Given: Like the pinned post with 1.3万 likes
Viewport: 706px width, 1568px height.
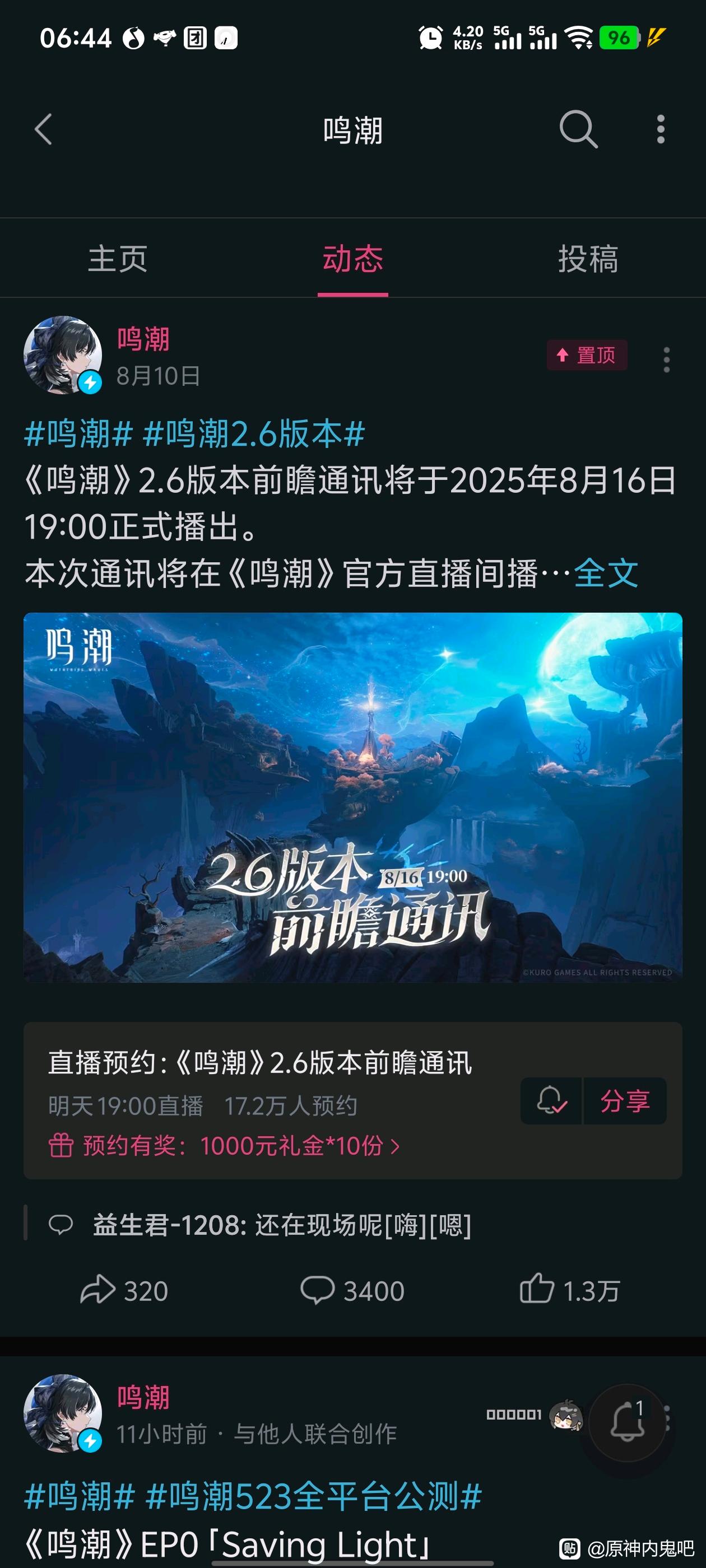Looking at the screenshot, I should tap(569, 1290).
